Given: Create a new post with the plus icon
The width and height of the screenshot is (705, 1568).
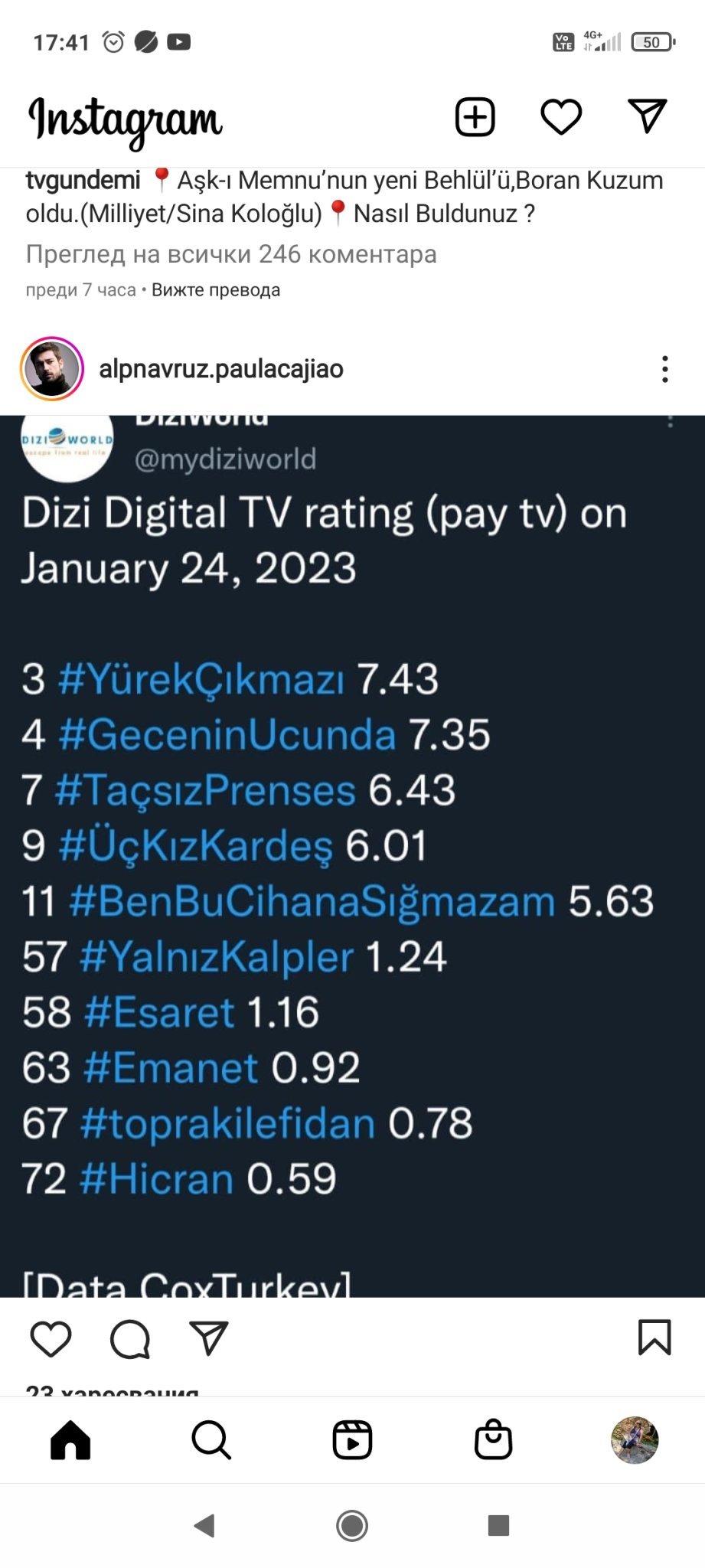Looking at the screenshot, I should (475, 117).
